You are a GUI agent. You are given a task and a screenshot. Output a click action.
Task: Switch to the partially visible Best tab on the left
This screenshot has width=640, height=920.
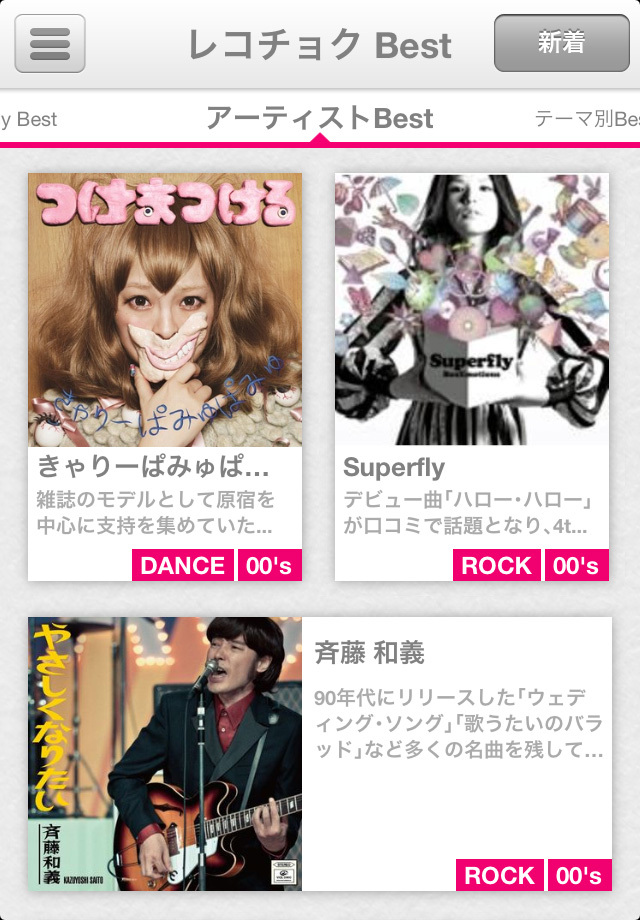[x=28, y=119]
